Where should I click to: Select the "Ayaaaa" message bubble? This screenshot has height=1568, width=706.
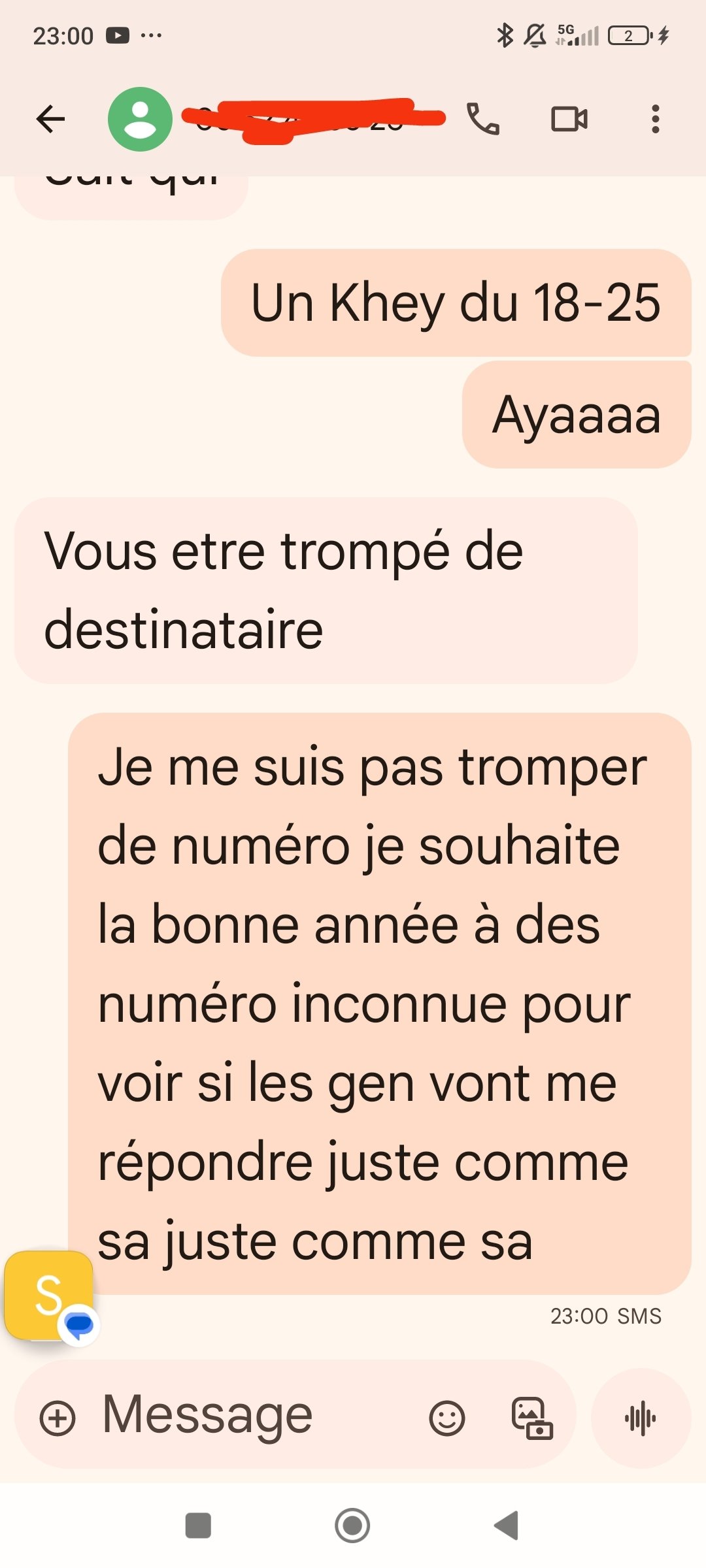(x=576, y=415)
